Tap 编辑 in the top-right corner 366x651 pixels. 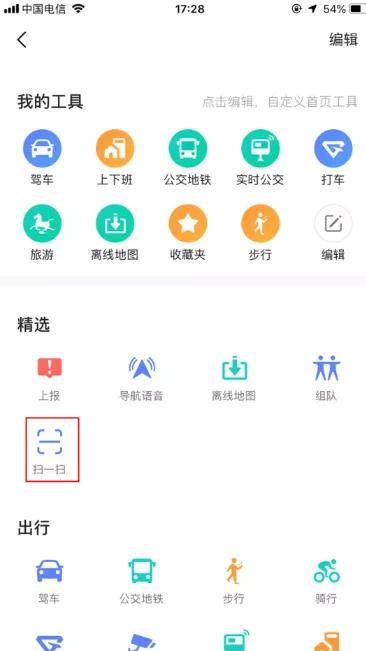[x=343, y=40]
